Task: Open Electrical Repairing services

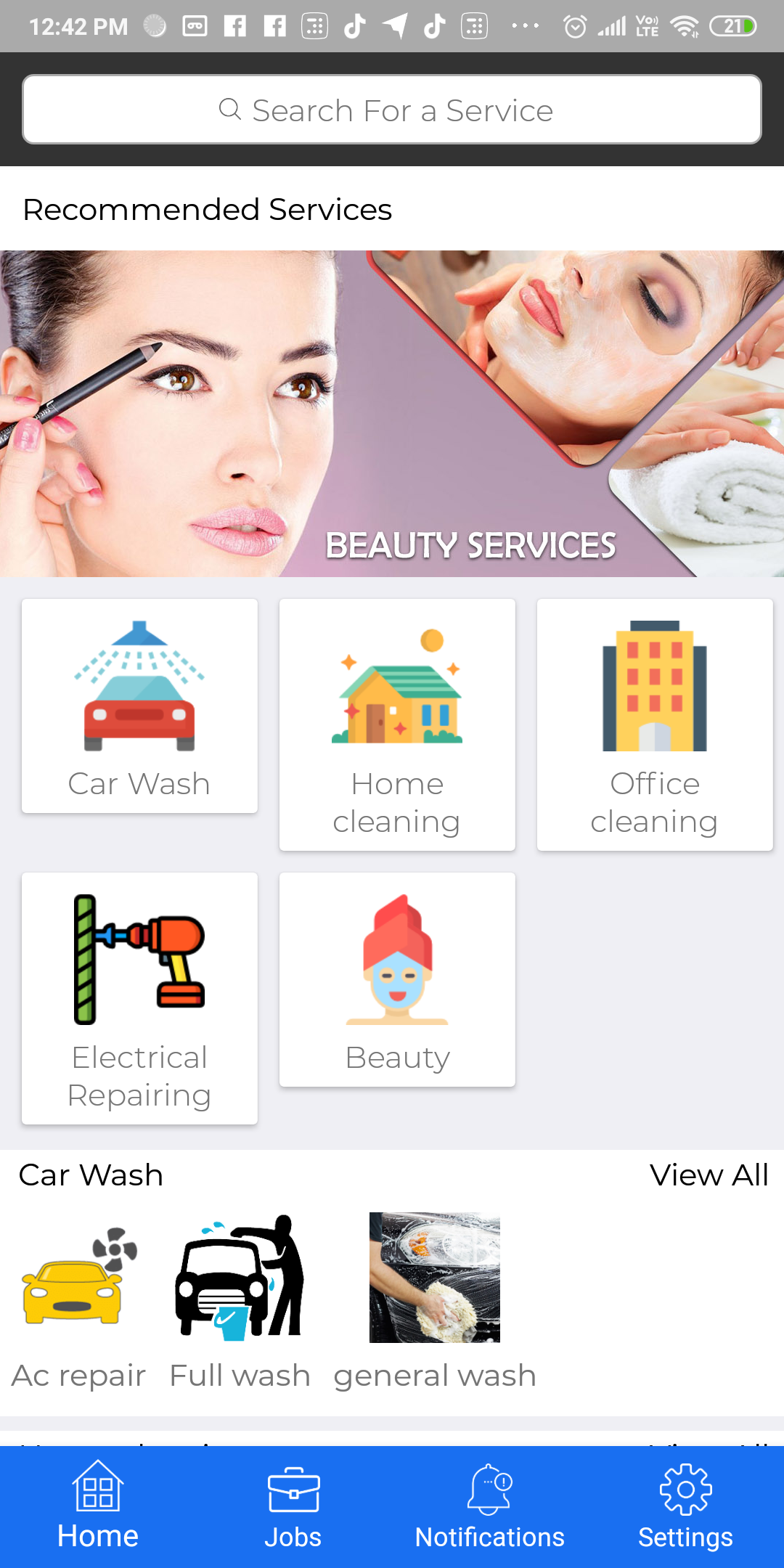Action: pos(139,998)
